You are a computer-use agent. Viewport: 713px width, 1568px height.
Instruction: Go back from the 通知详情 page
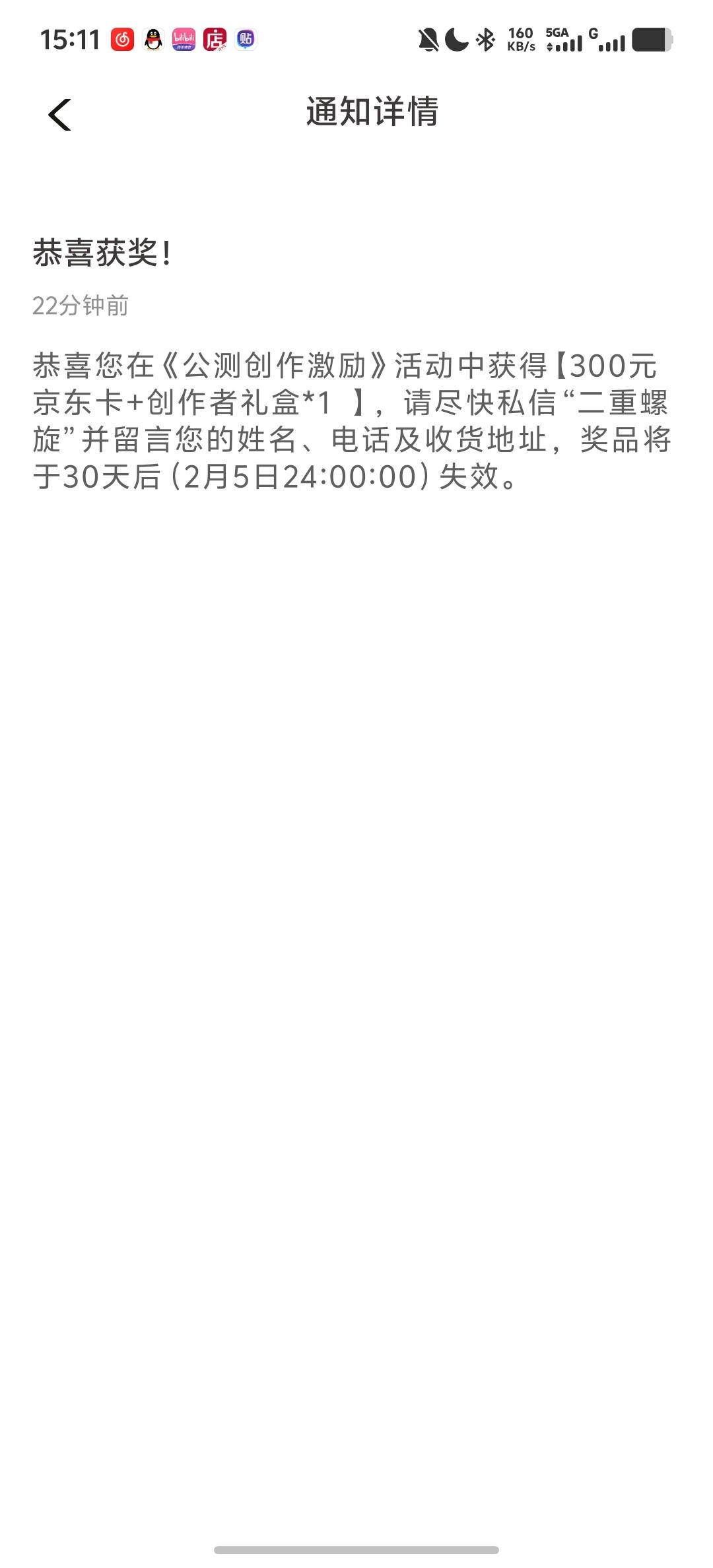(59, 114)
